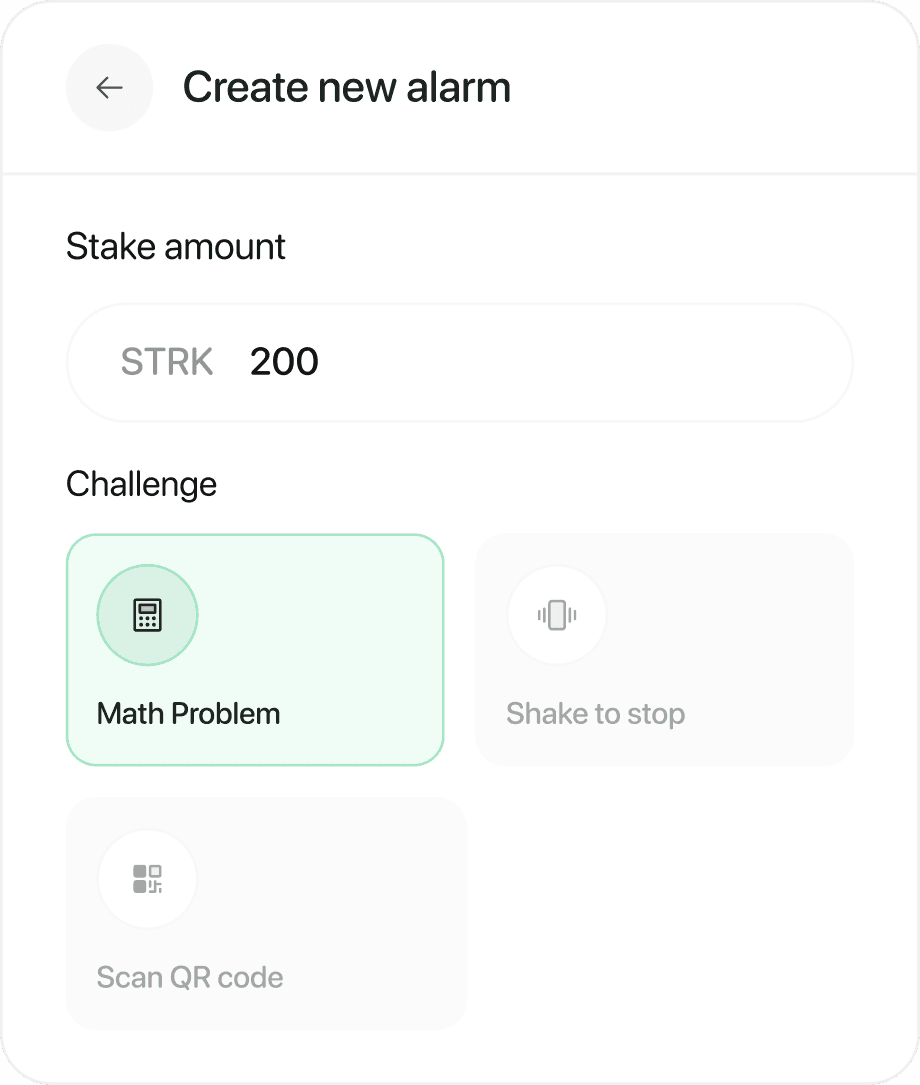920x1085 pixels.
Task: Select the Math Problem challenge
Action: tap(255, 650)
